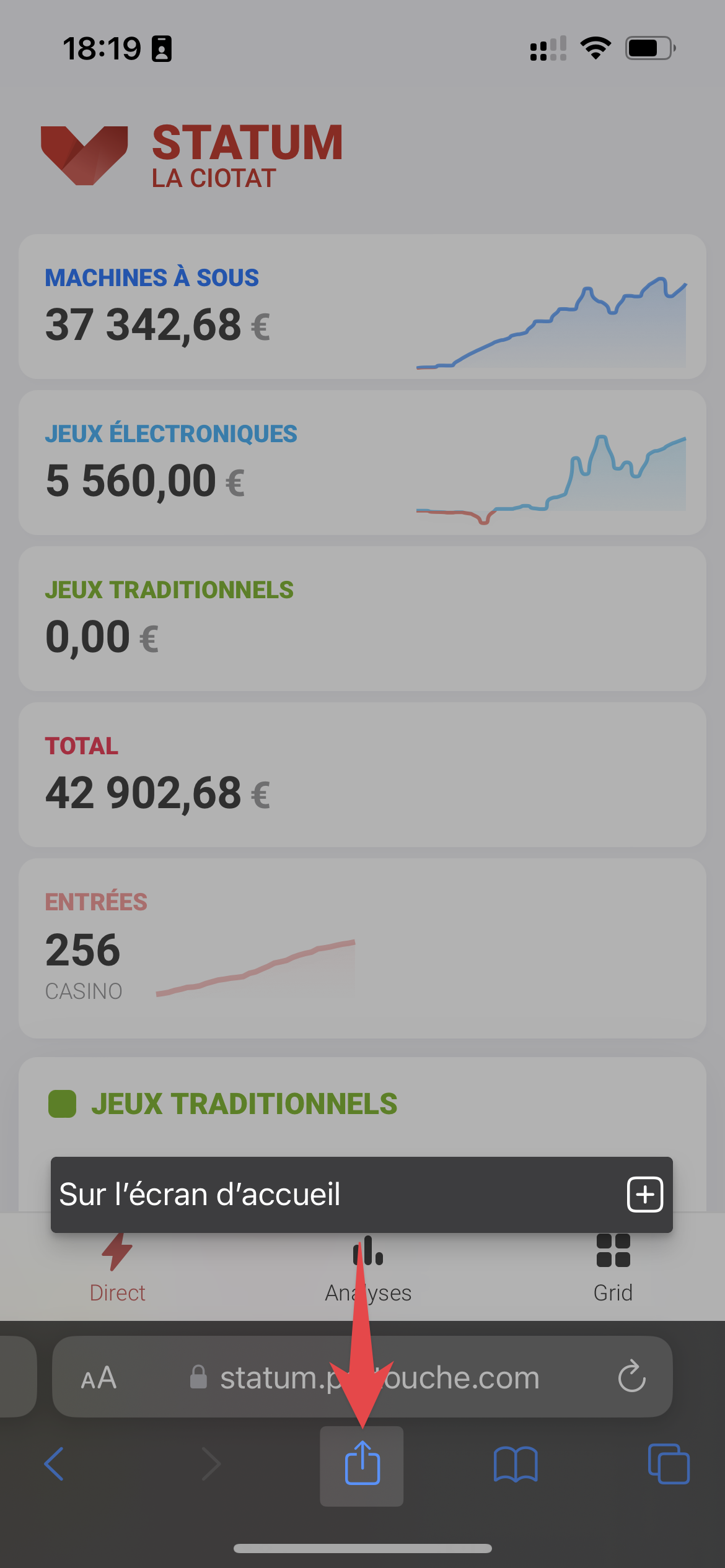Open the Safari share sheet
This screenshot has width=725, height=1568.
(x=362, y=1465)
